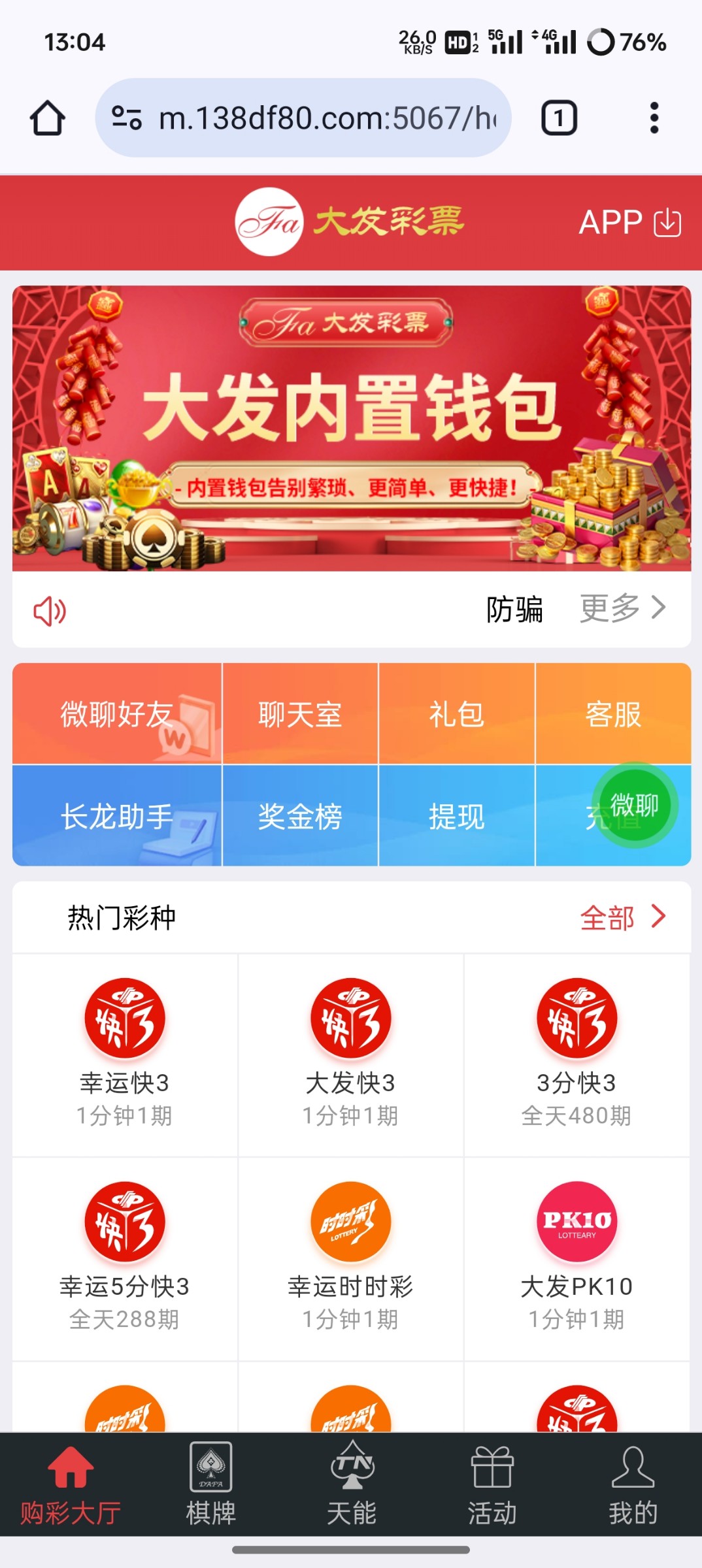Open 长龙助手

(117, 816)
